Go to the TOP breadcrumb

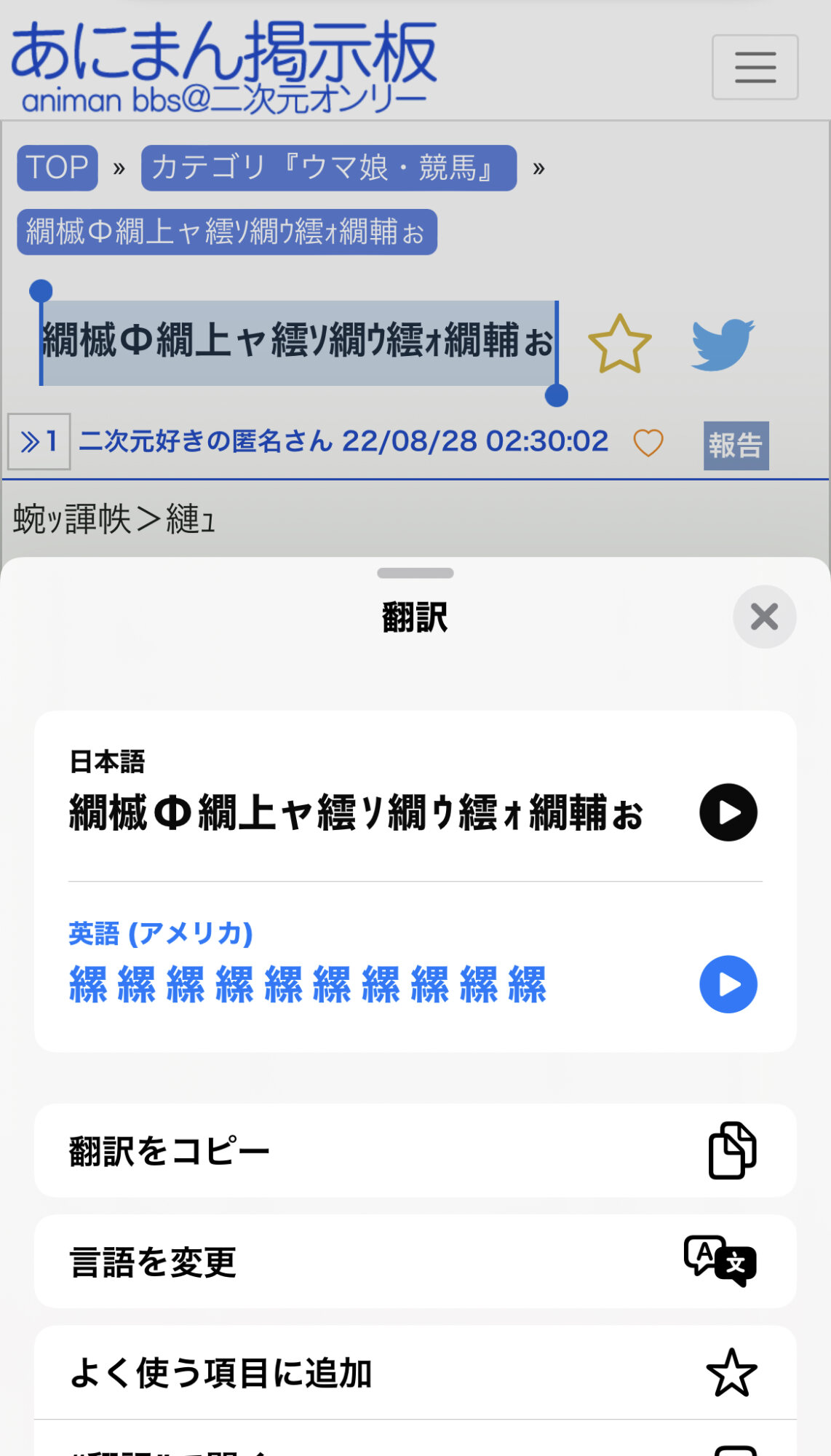coord(57,167)
